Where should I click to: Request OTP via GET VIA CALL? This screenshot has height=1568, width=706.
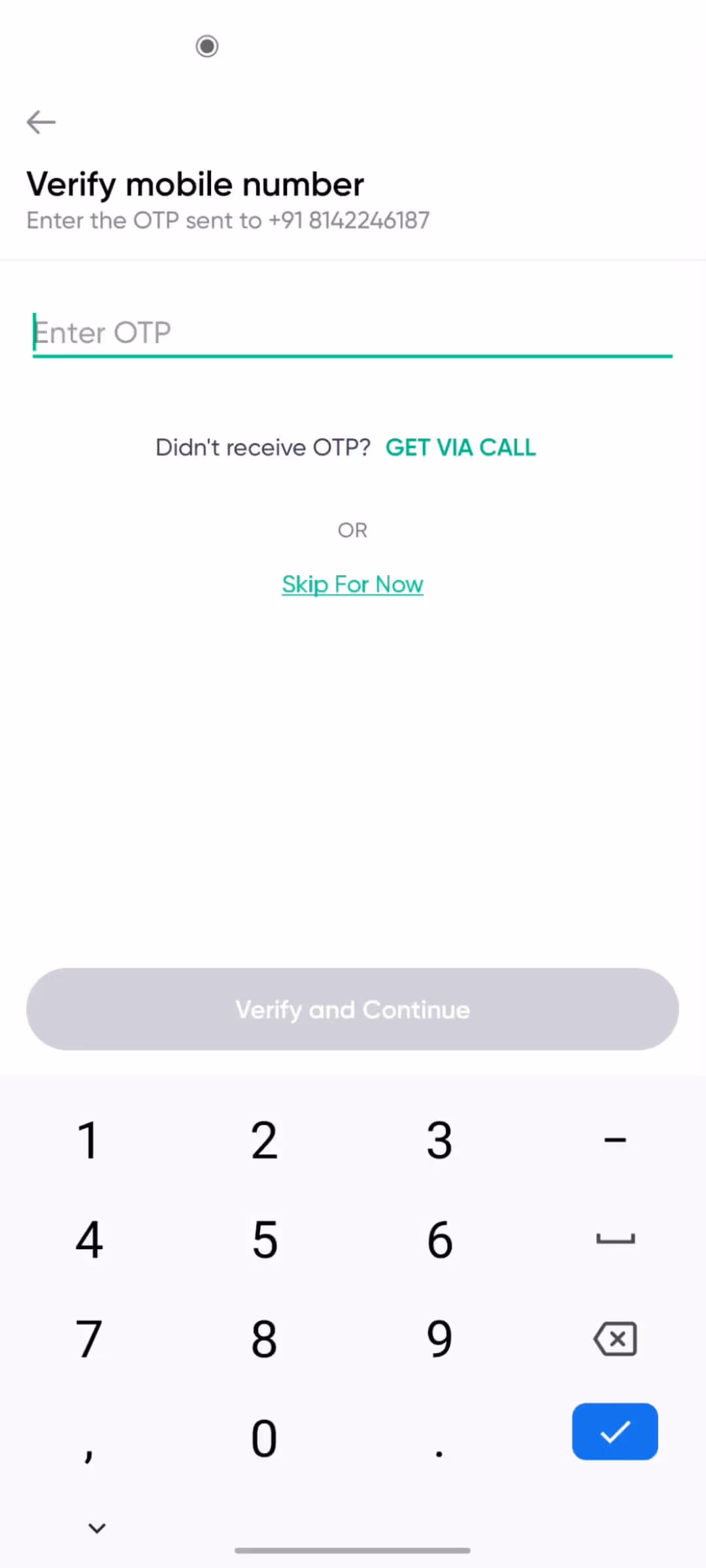pos(461,448)
